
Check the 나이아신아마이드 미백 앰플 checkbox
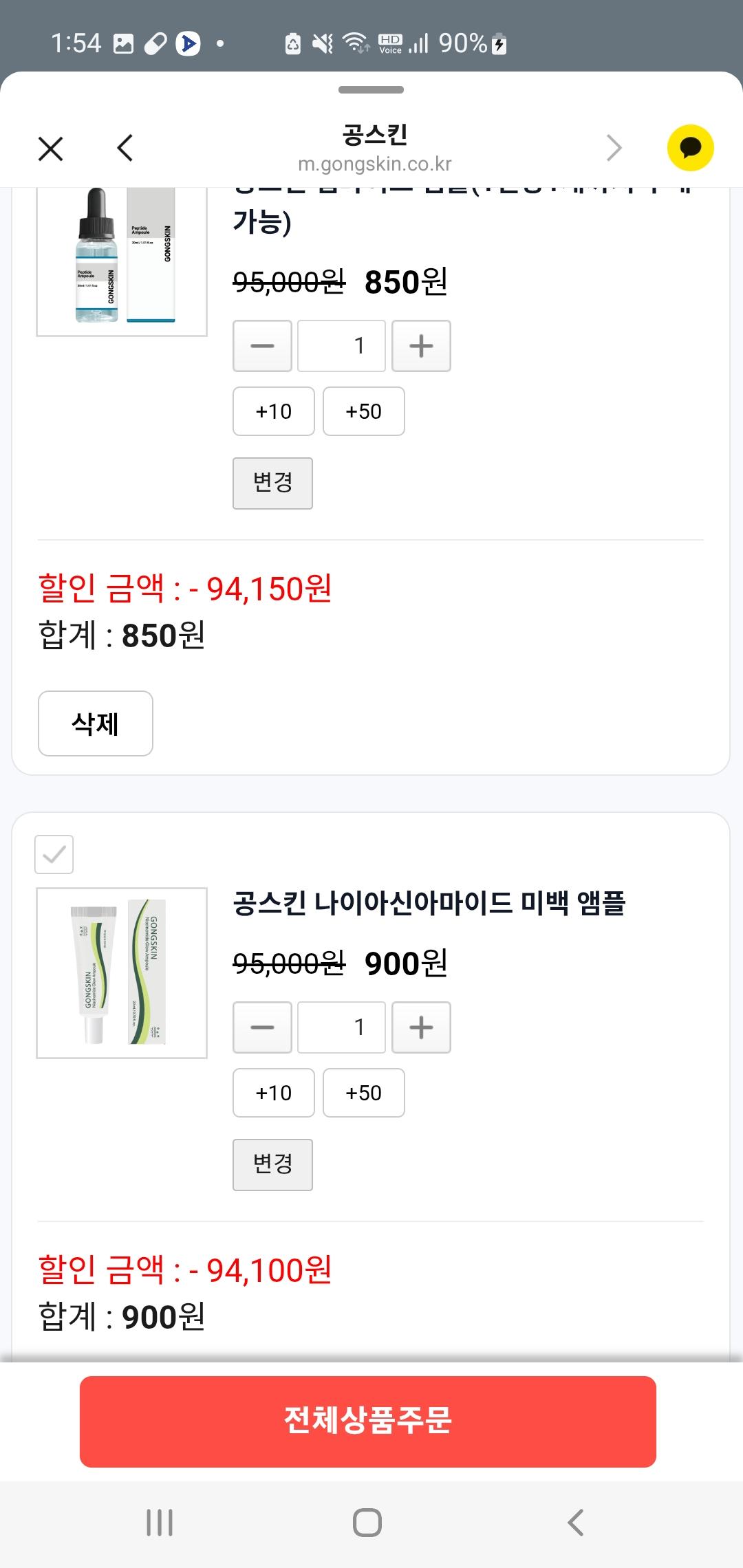click(54, 855)
